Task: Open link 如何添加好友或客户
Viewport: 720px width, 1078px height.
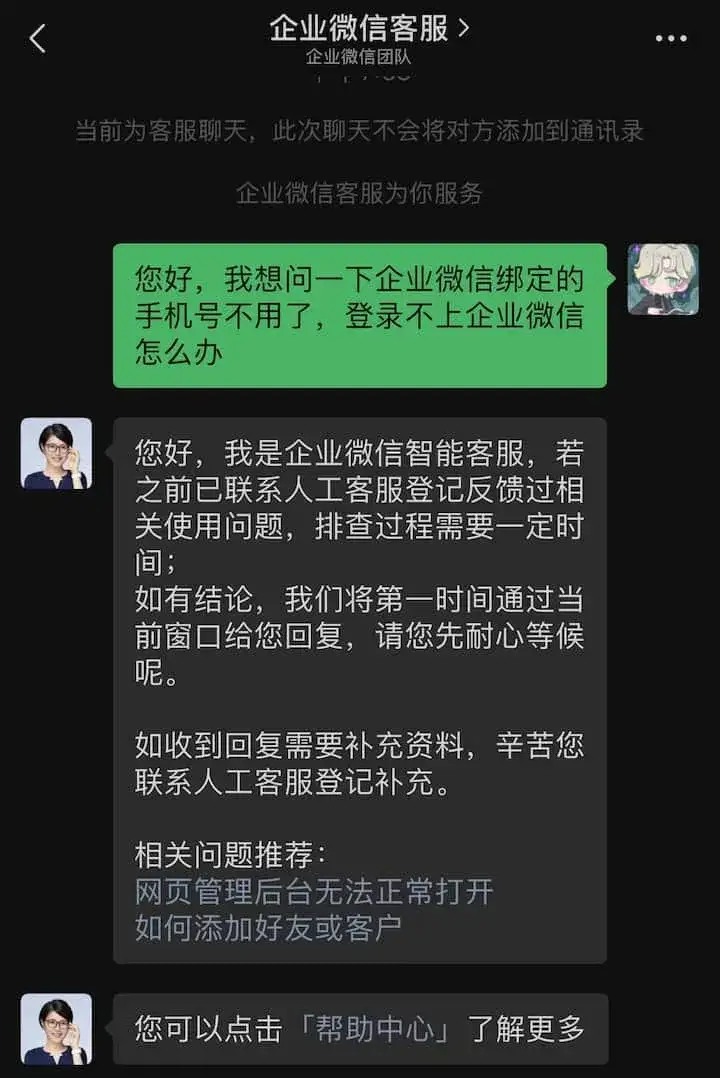Action: (x=268, y=927)
